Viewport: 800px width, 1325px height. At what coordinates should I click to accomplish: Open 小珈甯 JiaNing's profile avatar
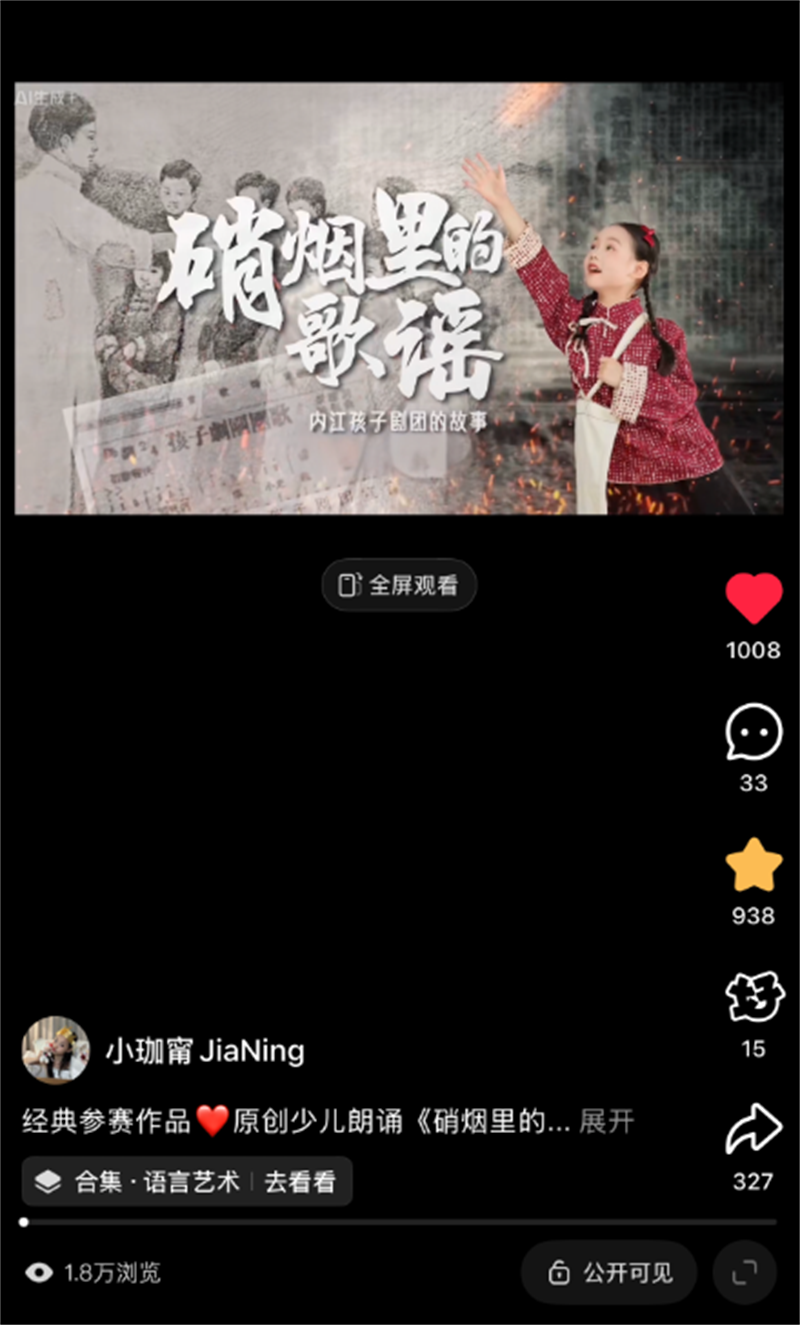click(x=56, y=1051)
